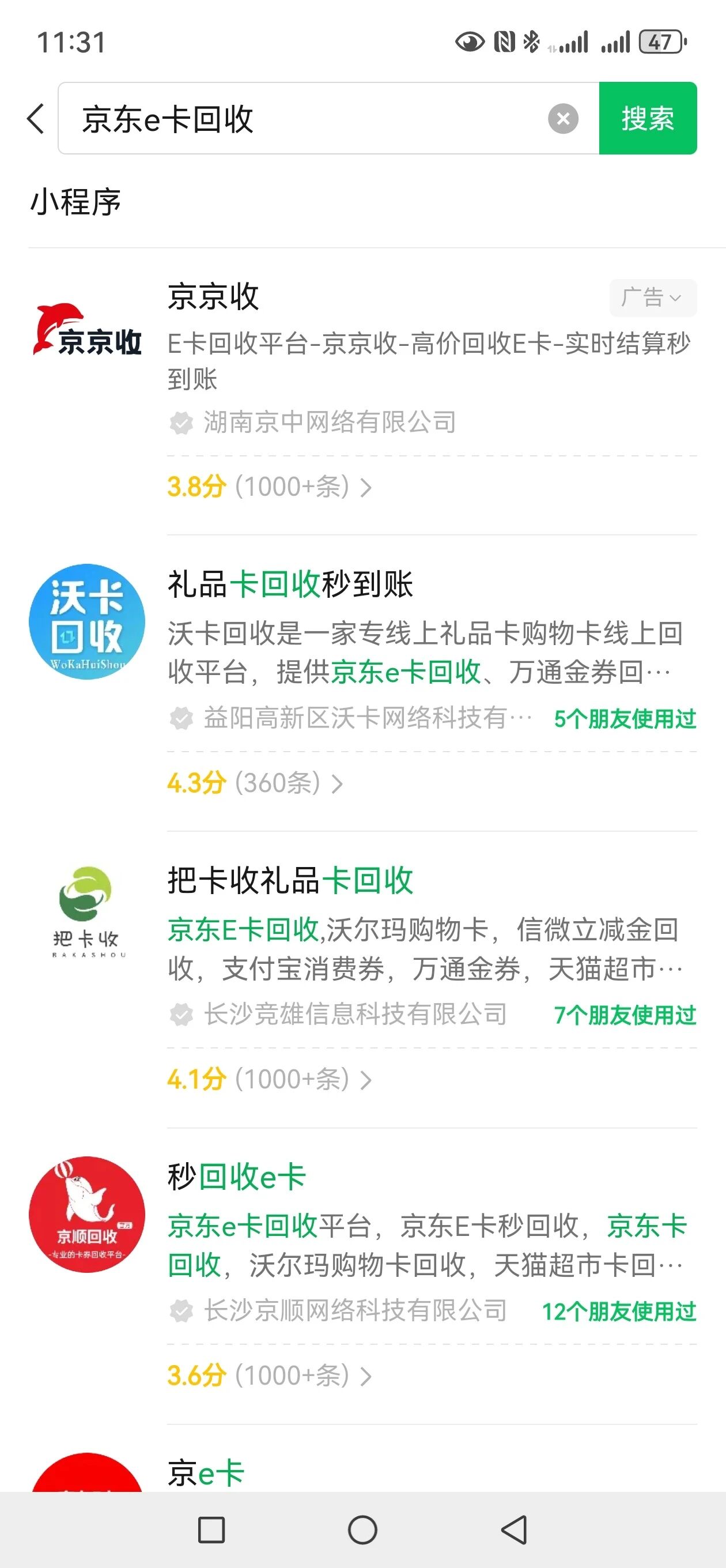This screenshot has height=1568, width=726.
Task: View the 4.1分 reviews for 把卡收
Action: 270,1080
